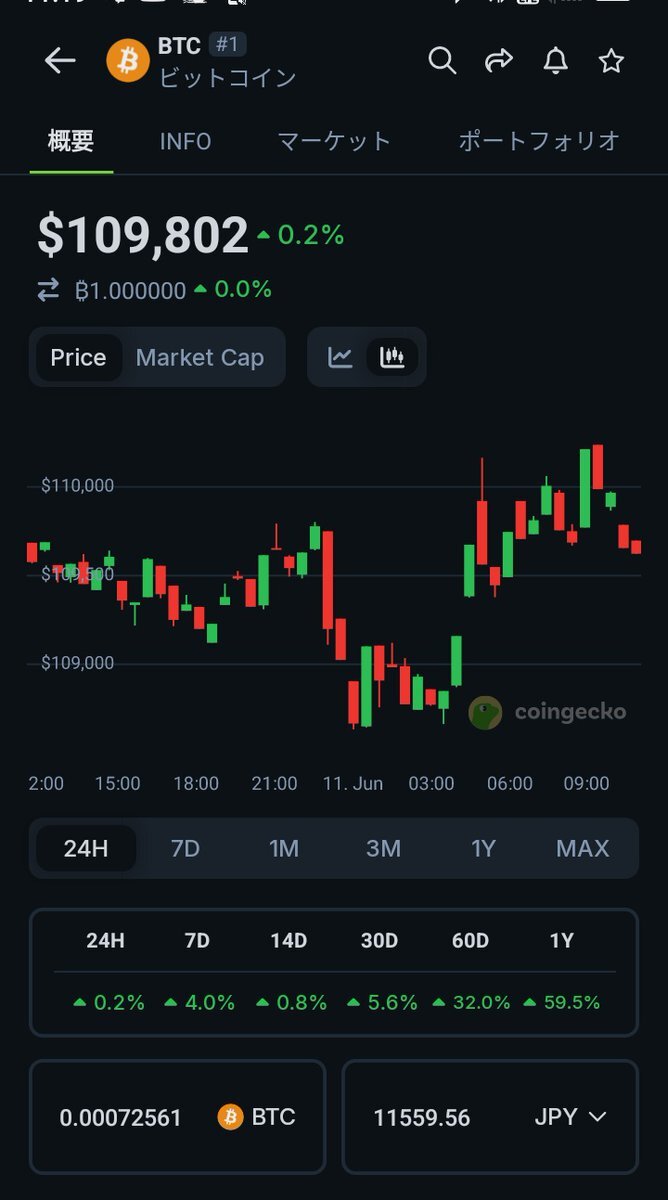This screenshot has height=1200, width=668.
Task: Select the Price chart option
Action: click(x=78, y=357)
